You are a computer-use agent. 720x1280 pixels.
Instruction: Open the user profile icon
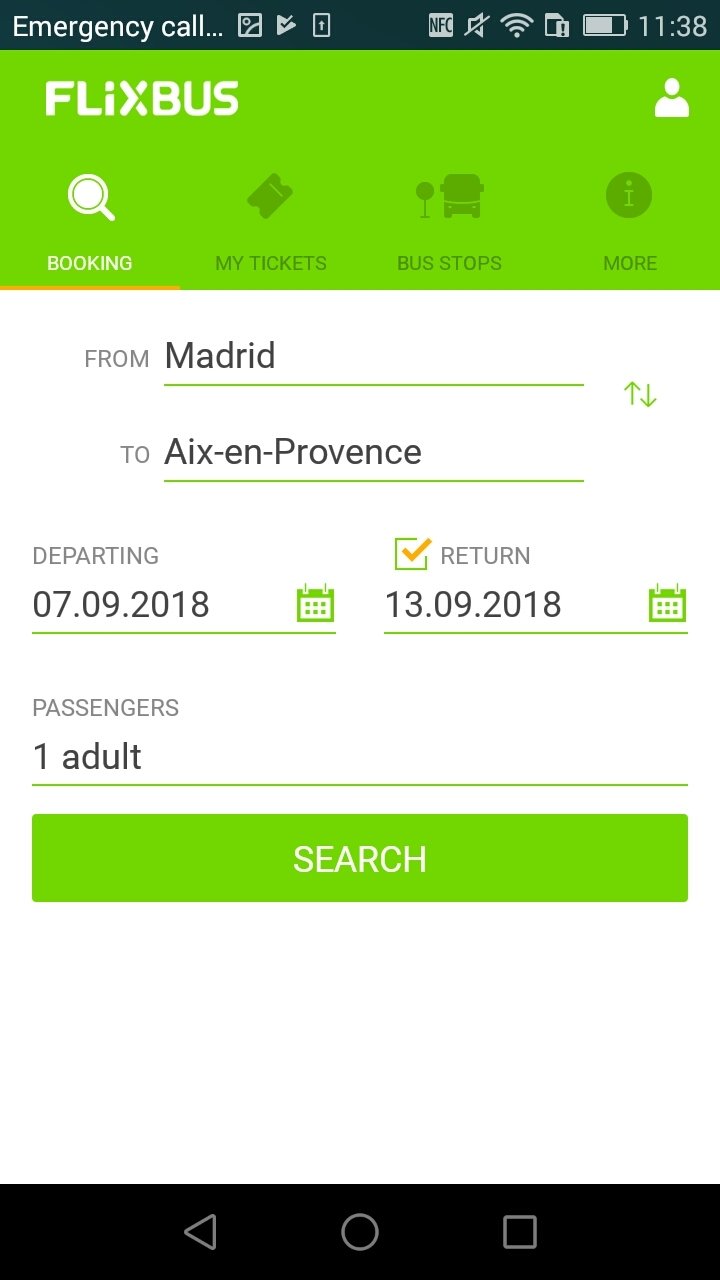(x=671, y=99)
